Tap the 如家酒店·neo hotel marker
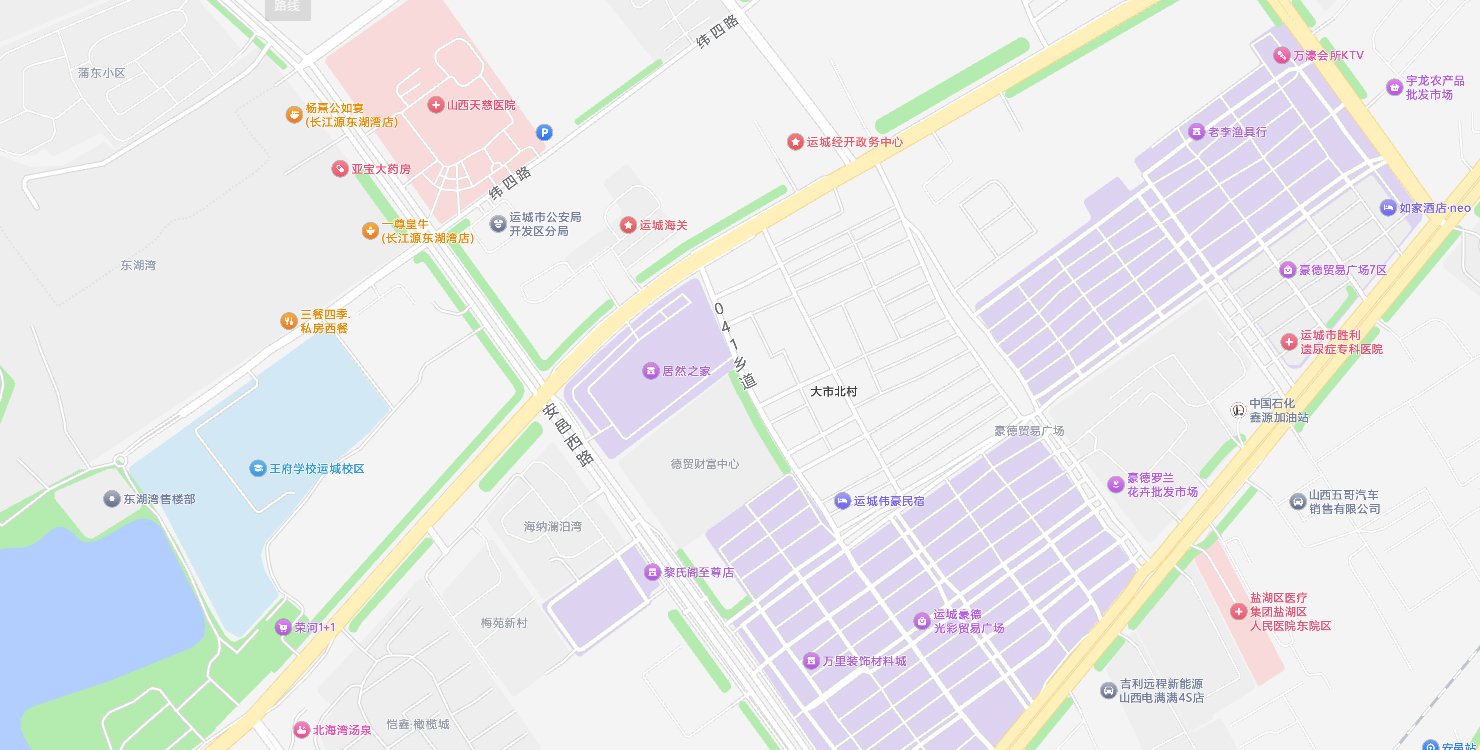The width and height of the screenshot is (1480, 750). tap(1388, 208)
